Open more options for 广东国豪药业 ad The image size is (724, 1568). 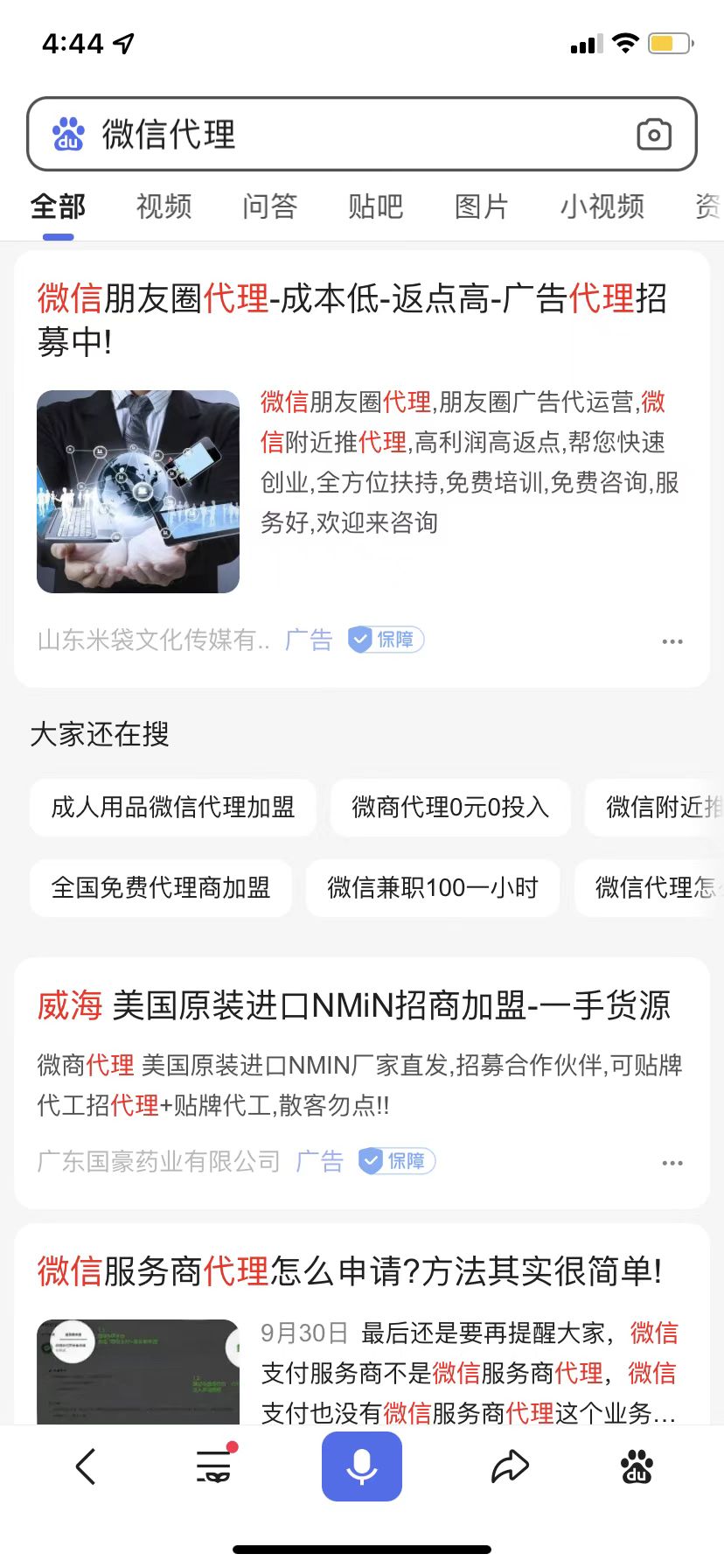tap(672, 1163)
